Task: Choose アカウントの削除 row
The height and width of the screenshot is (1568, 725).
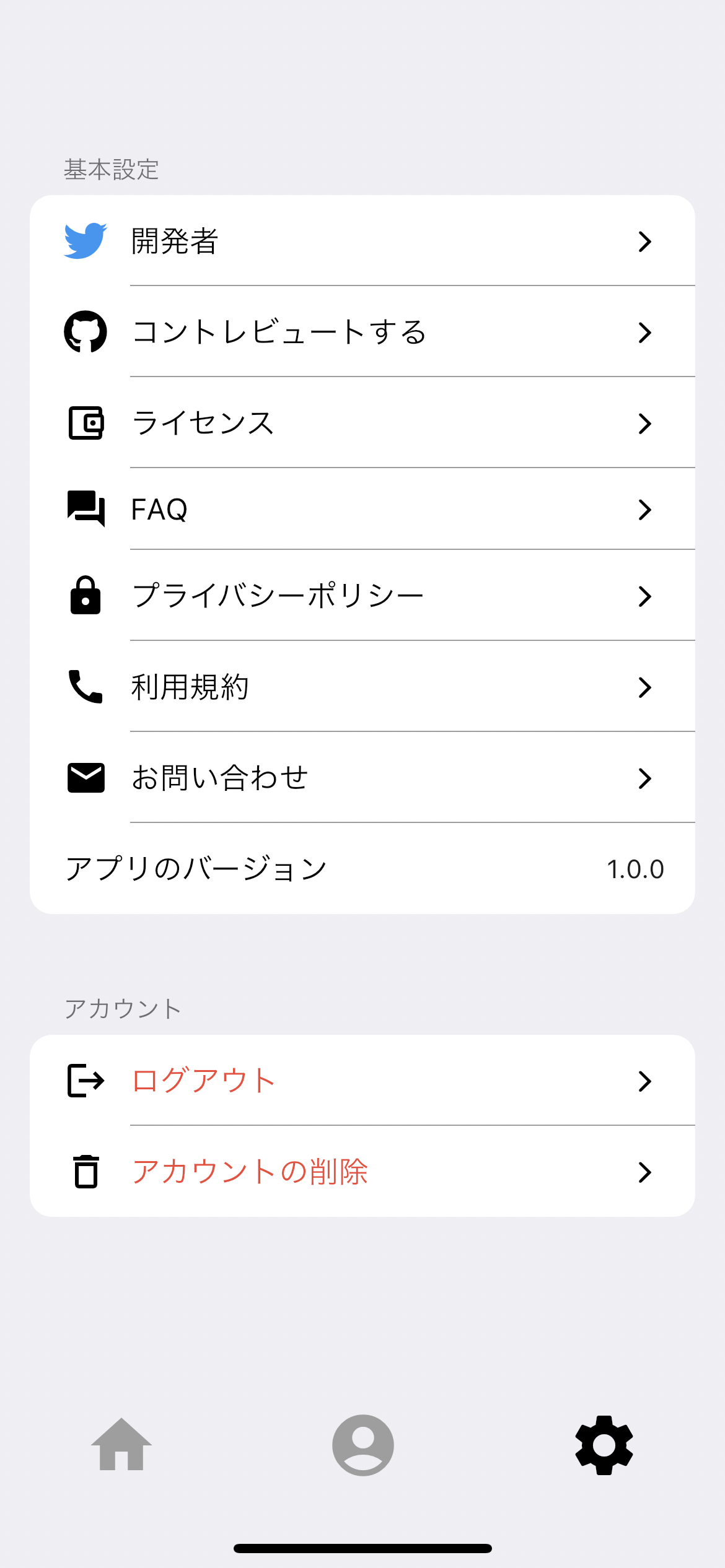Action: pyautogui.click(x=362, y=1172)
